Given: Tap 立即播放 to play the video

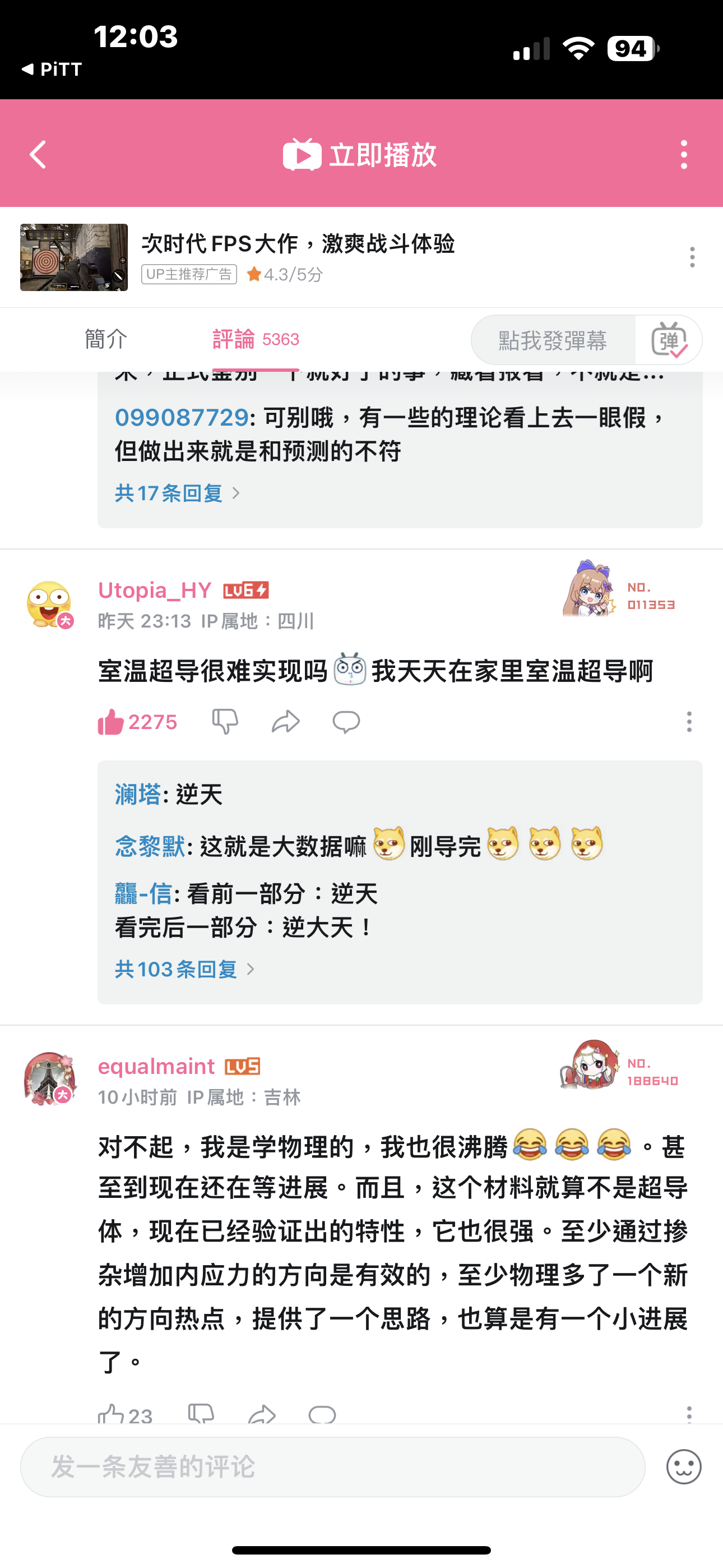Looking at the screenshot, I should click(x=360, y=155).
